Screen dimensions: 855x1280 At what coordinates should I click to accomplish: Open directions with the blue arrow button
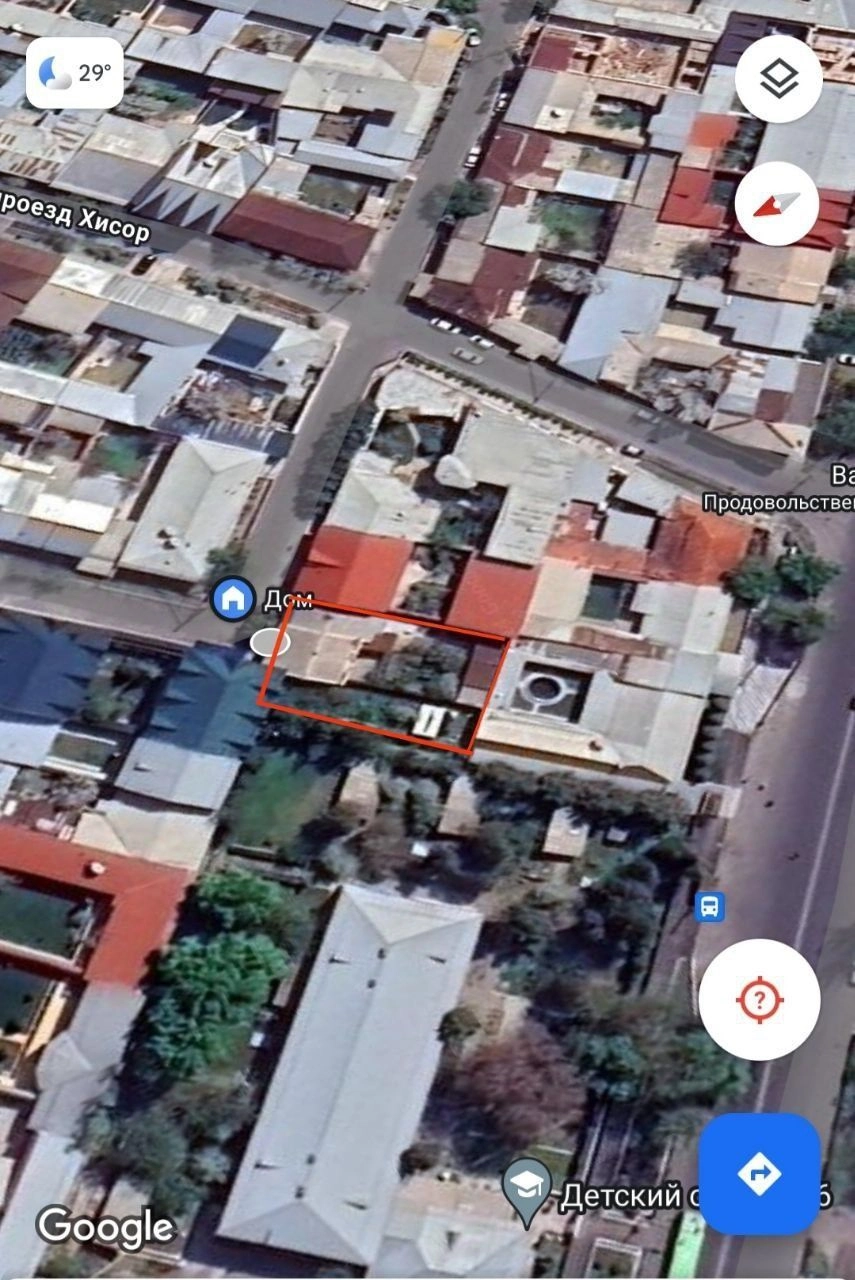(x=759, y=1173)
